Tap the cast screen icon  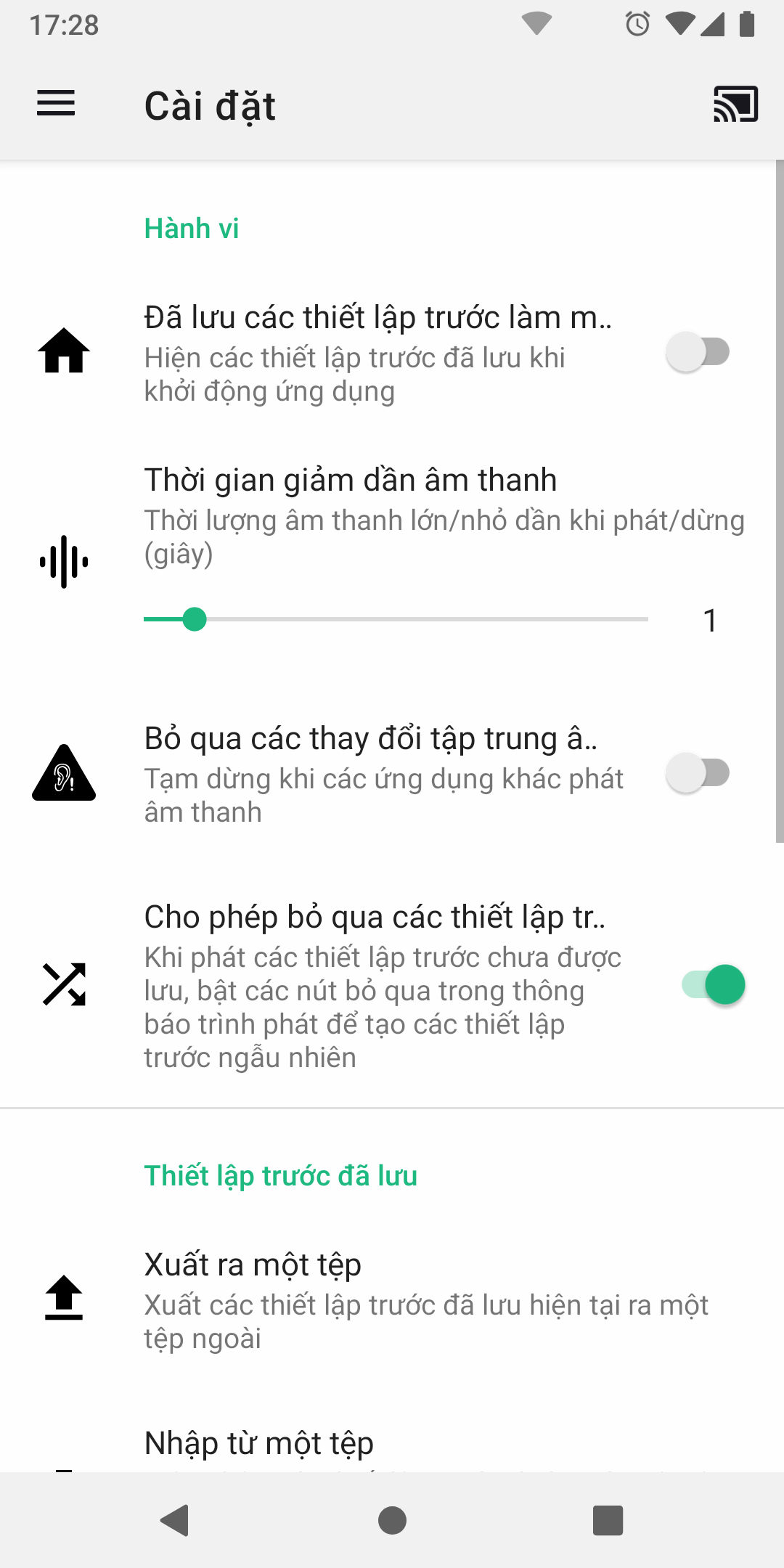(x=735, y=104)
